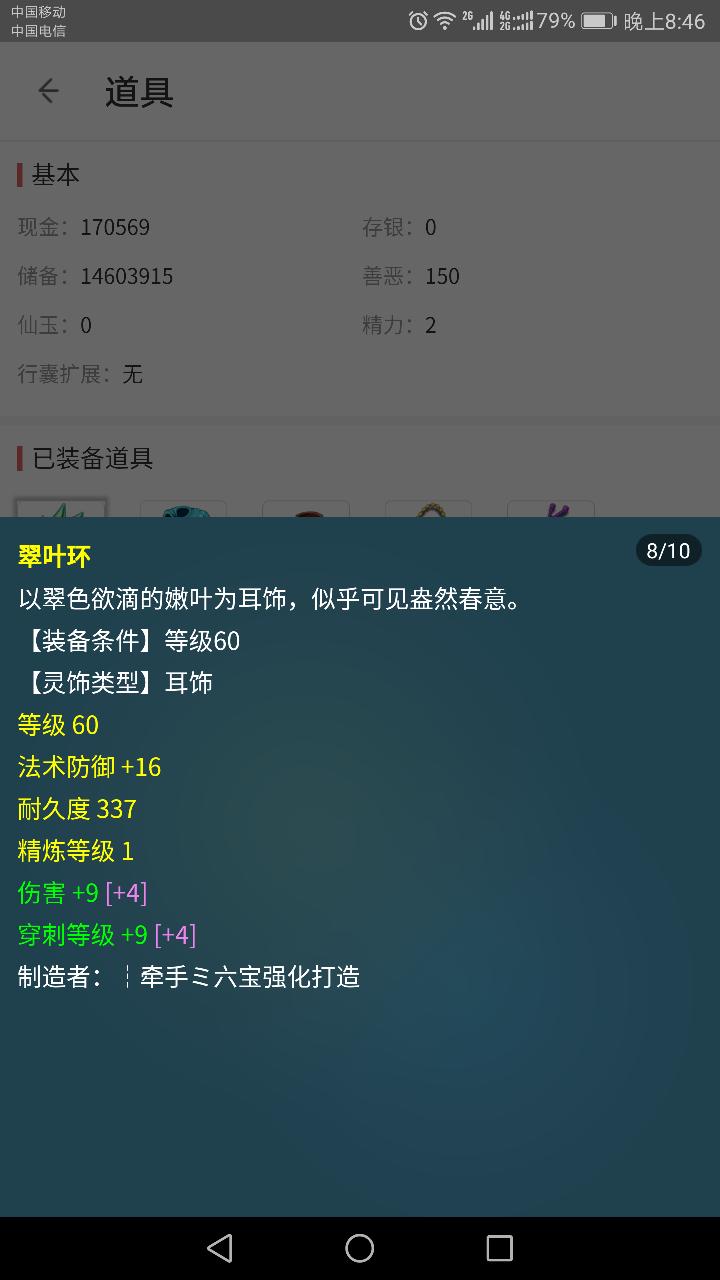The image size is (720, 1280).
Task: Tap the system home button
Action: coord(359,1247)
